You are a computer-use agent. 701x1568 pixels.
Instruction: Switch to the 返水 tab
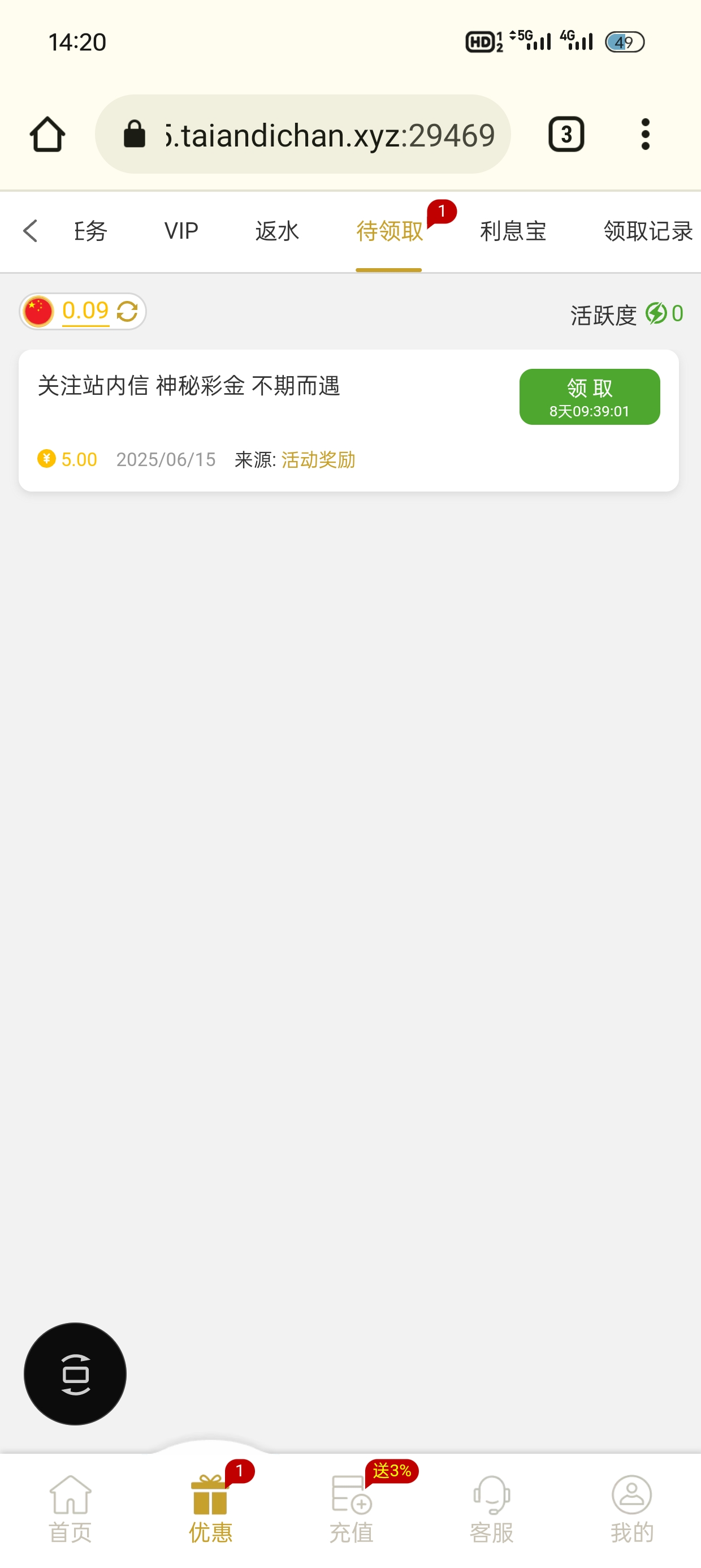[277, 231]
